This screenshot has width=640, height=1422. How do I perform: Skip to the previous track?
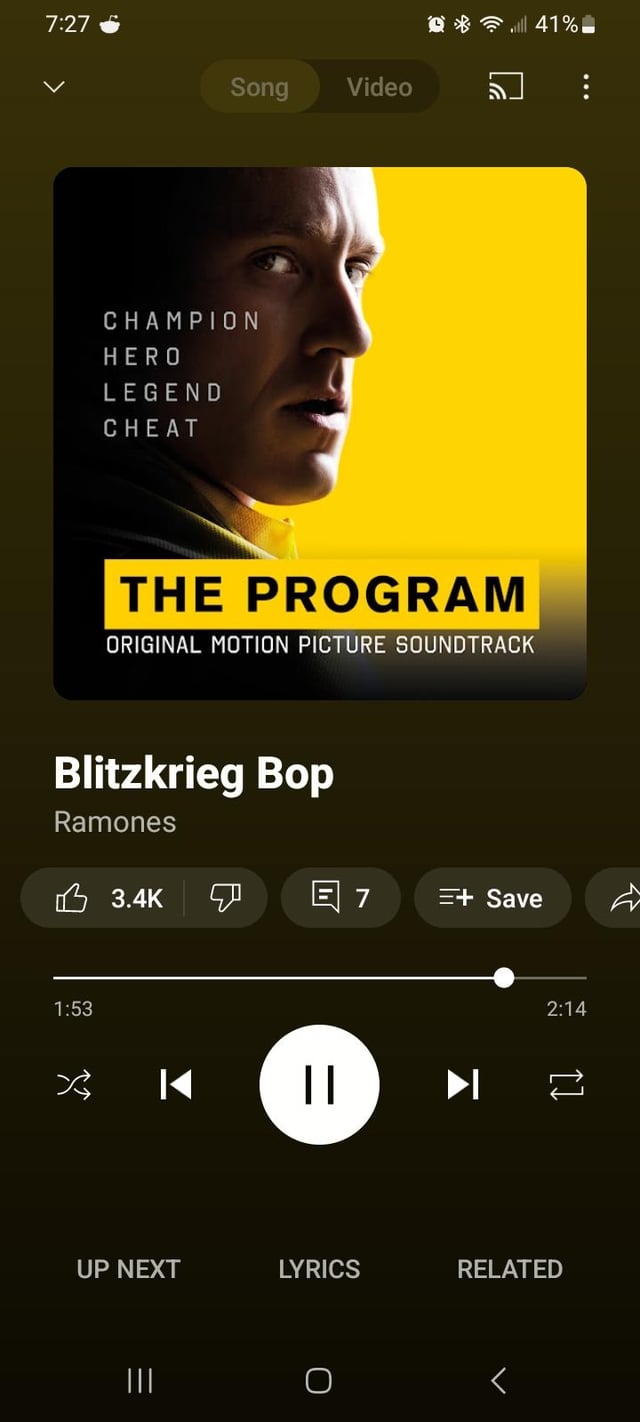pos(176,1084)
